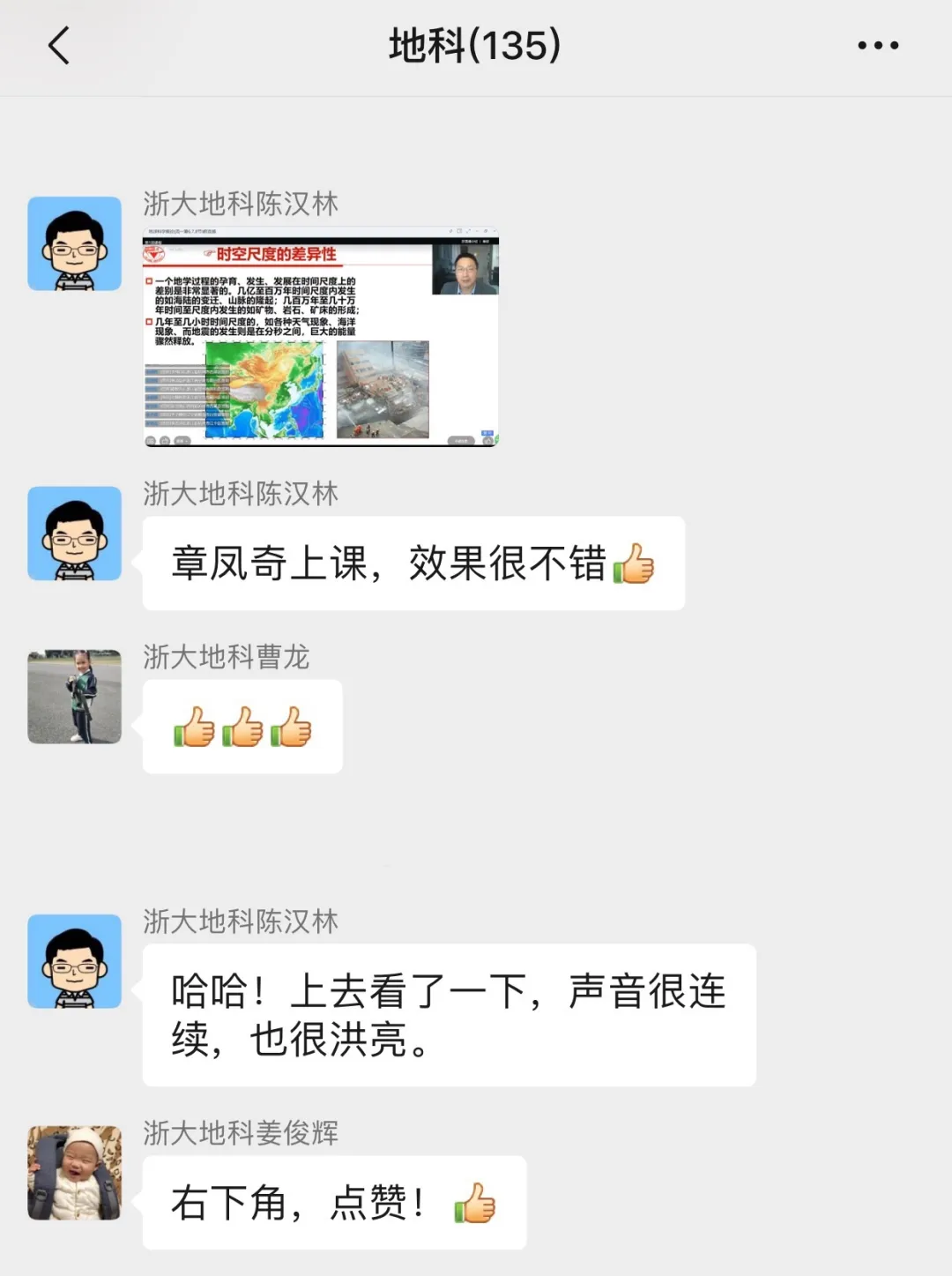Tap 浙大地科曹龙's profile avatar
Screen dimensions: 952x1276
[x=75, y=697]
